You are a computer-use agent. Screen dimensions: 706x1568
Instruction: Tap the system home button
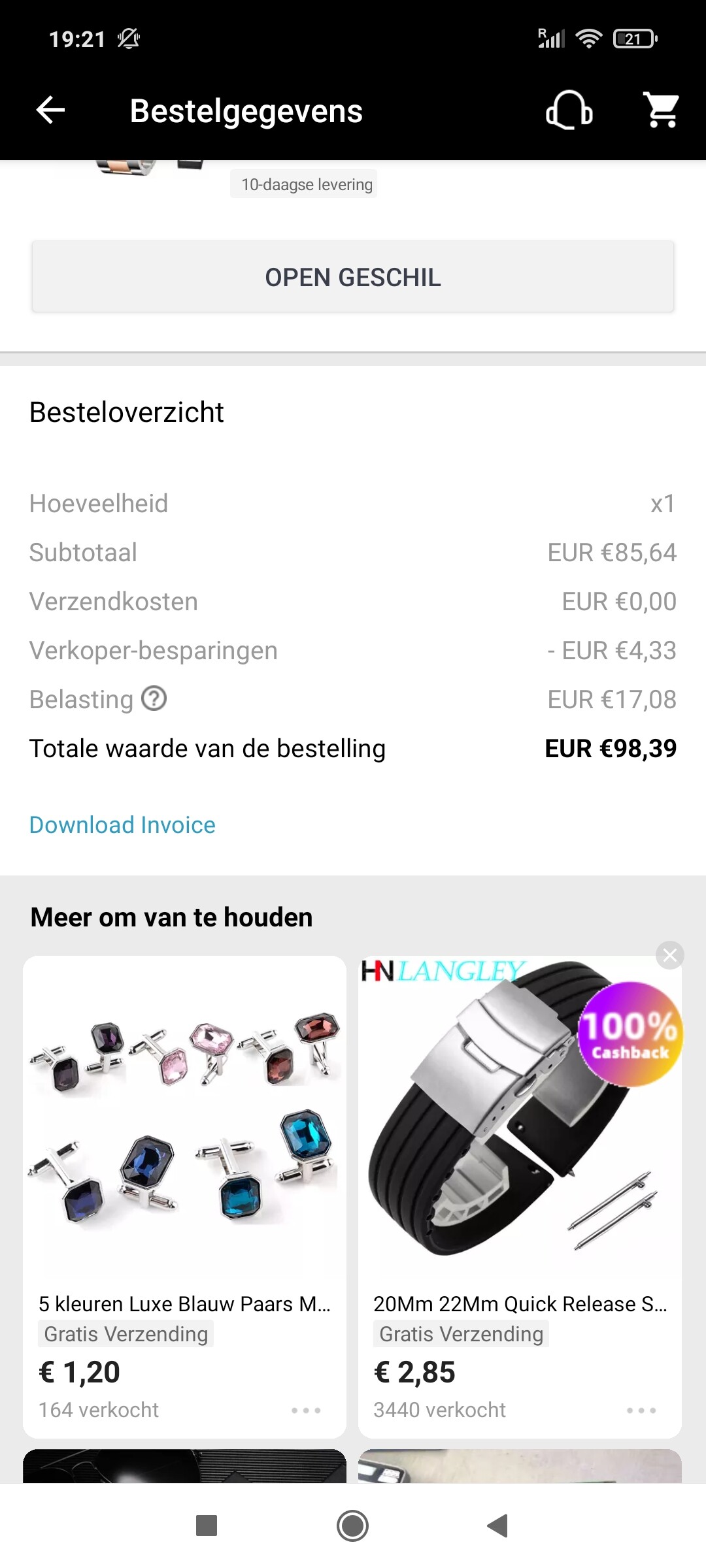(352, 1526)
